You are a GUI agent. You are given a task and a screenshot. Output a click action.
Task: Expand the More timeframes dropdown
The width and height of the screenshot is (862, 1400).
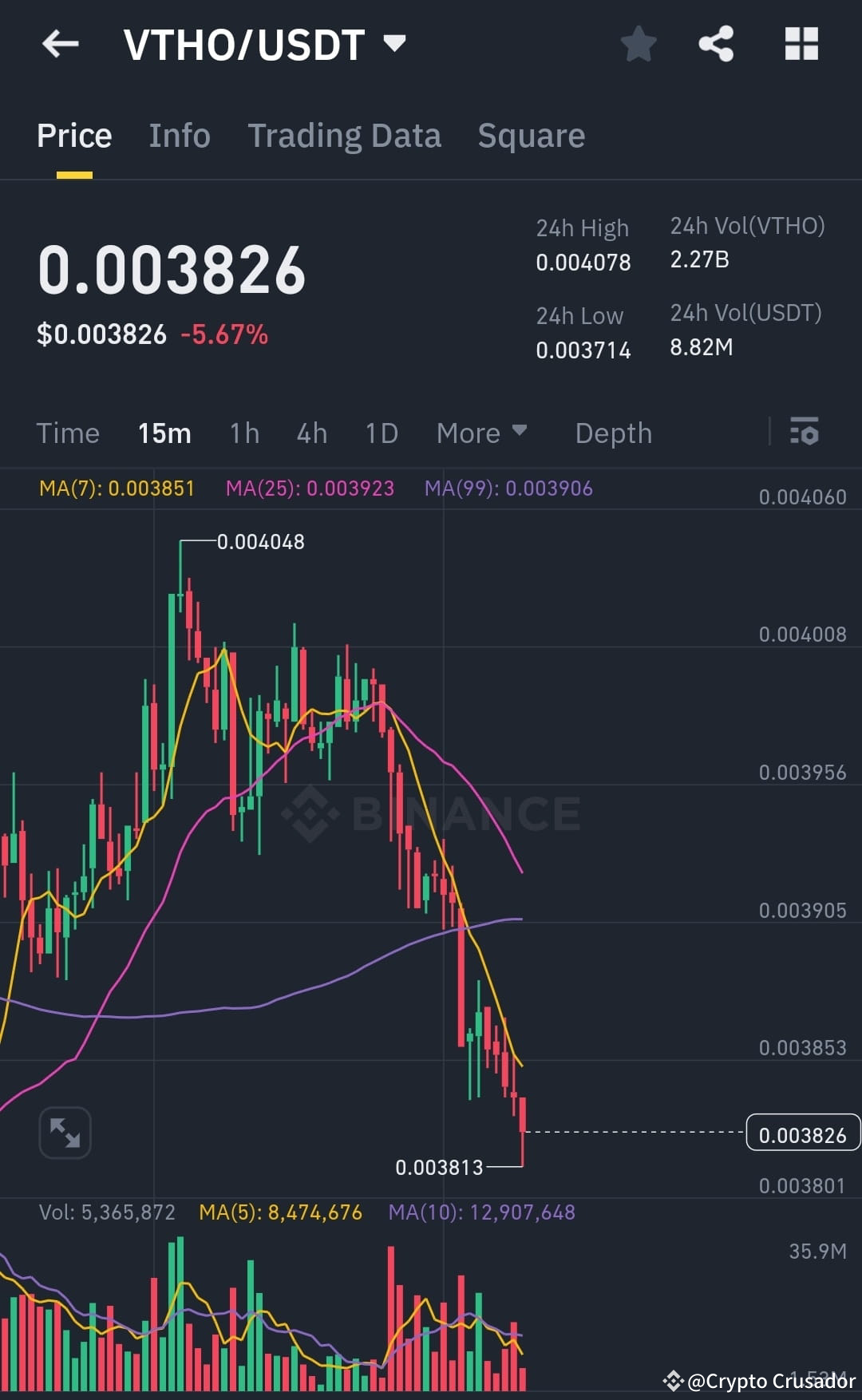tap(482, 433)
